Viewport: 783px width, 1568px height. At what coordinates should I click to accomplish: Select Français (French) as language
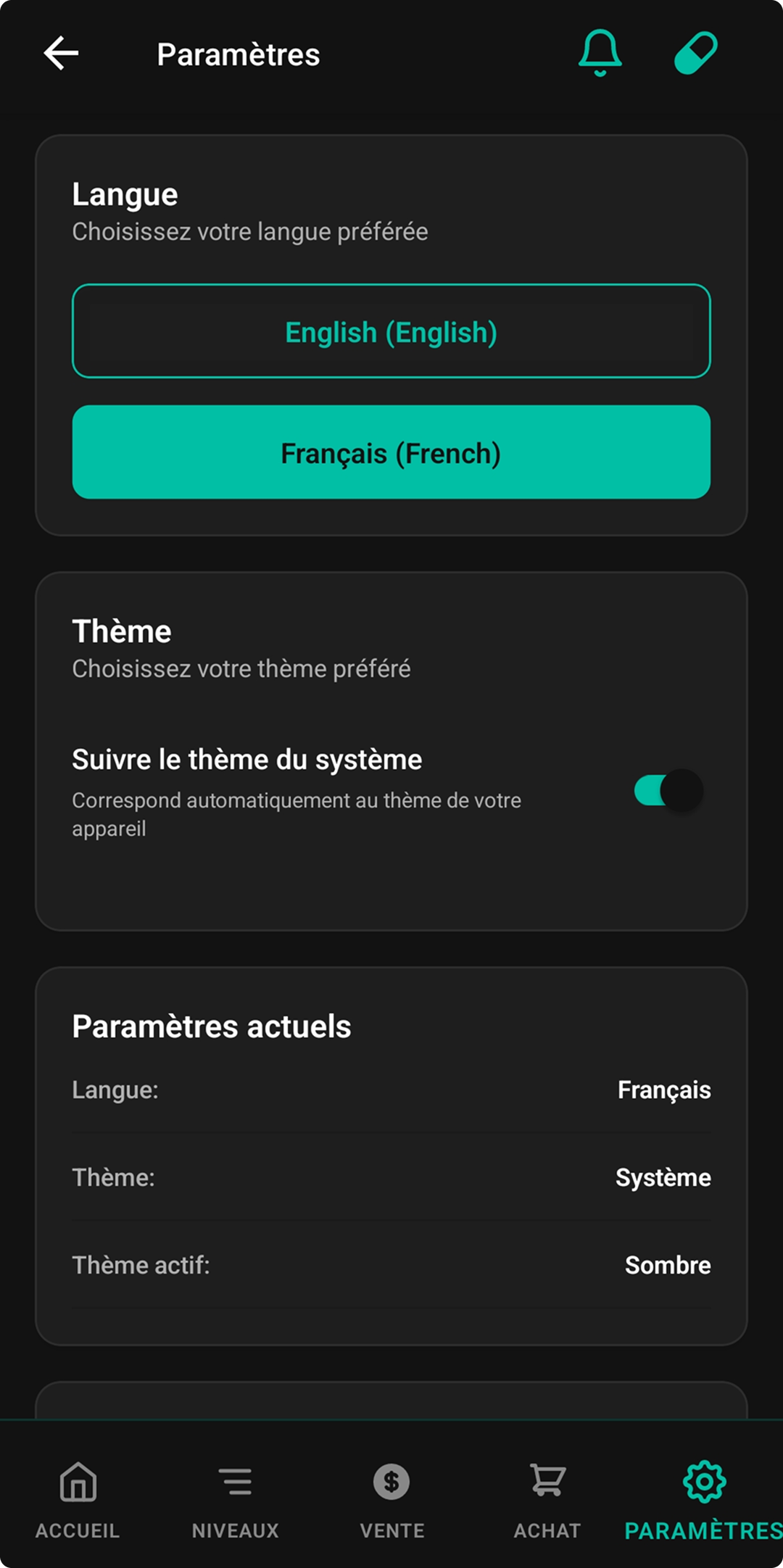[391, 452]
